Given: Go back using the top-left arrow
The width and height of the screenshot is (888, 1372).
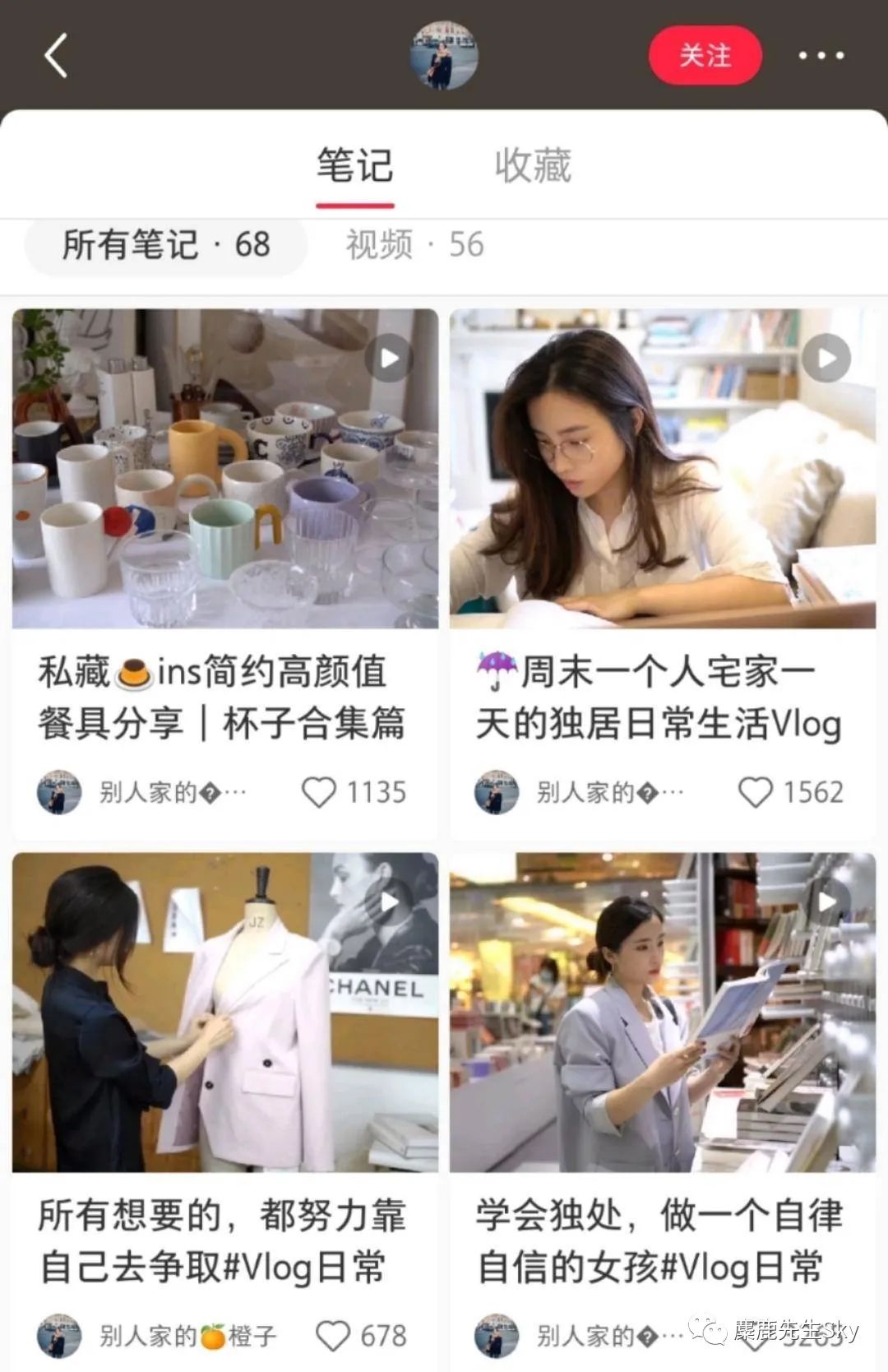Looking at the screenshot, I should 56,56.
